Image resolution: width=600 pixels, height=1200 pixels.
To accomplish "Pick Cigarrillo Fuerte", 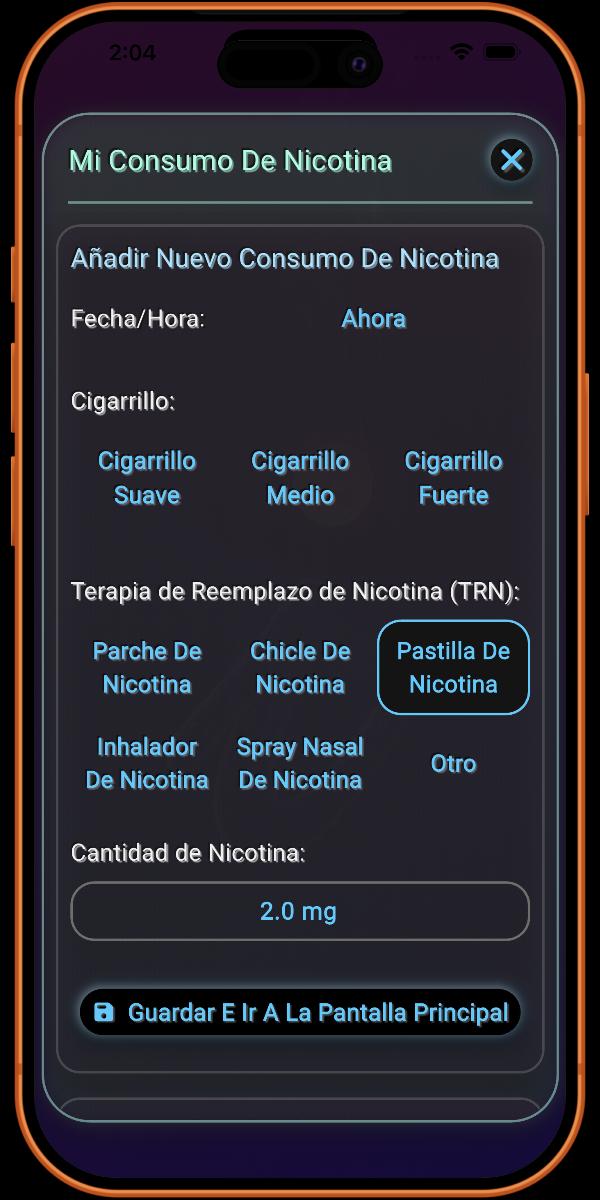I will tap(453, 478).
